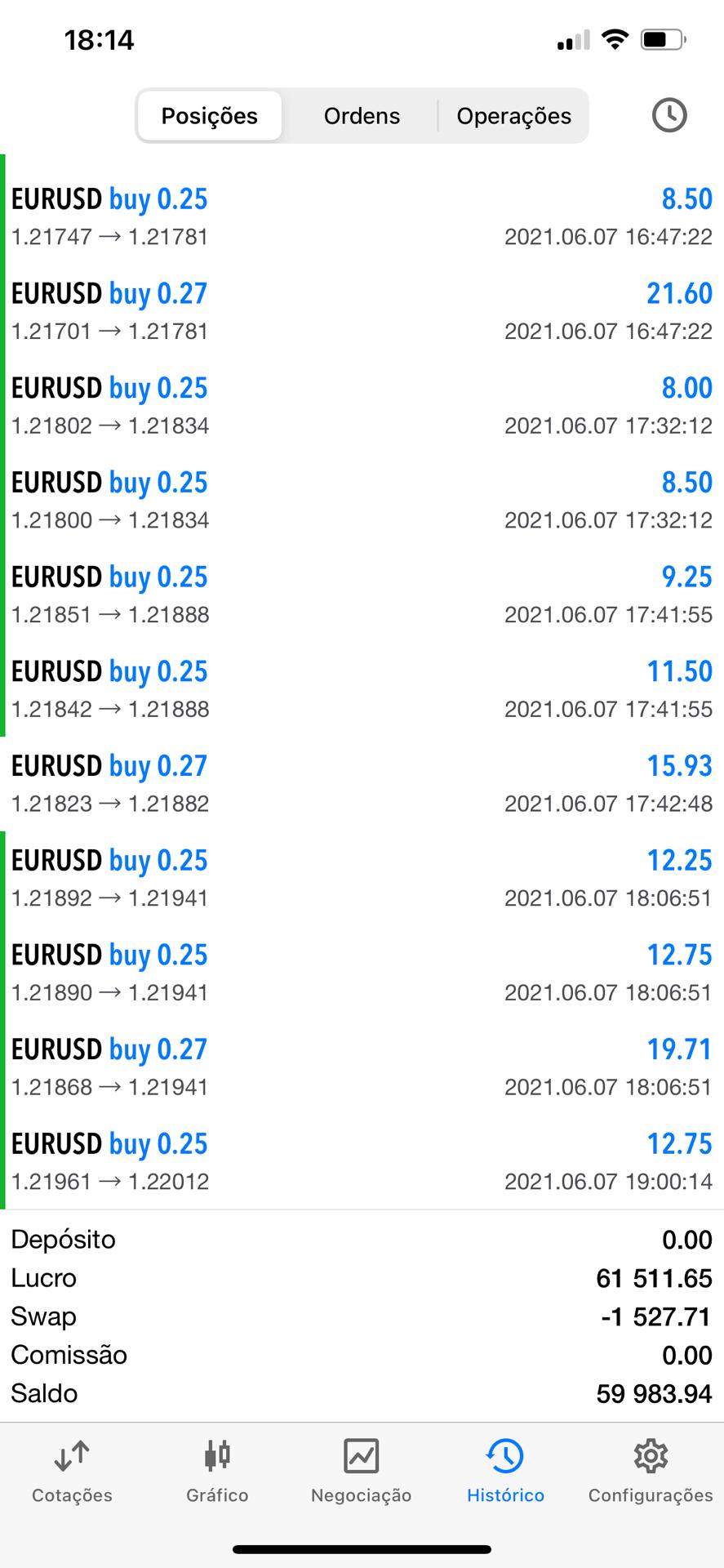Expand the EURUSD trade closed at 19:00:14
This screenshot has height=1568, width=724.
coord(362,1161)
